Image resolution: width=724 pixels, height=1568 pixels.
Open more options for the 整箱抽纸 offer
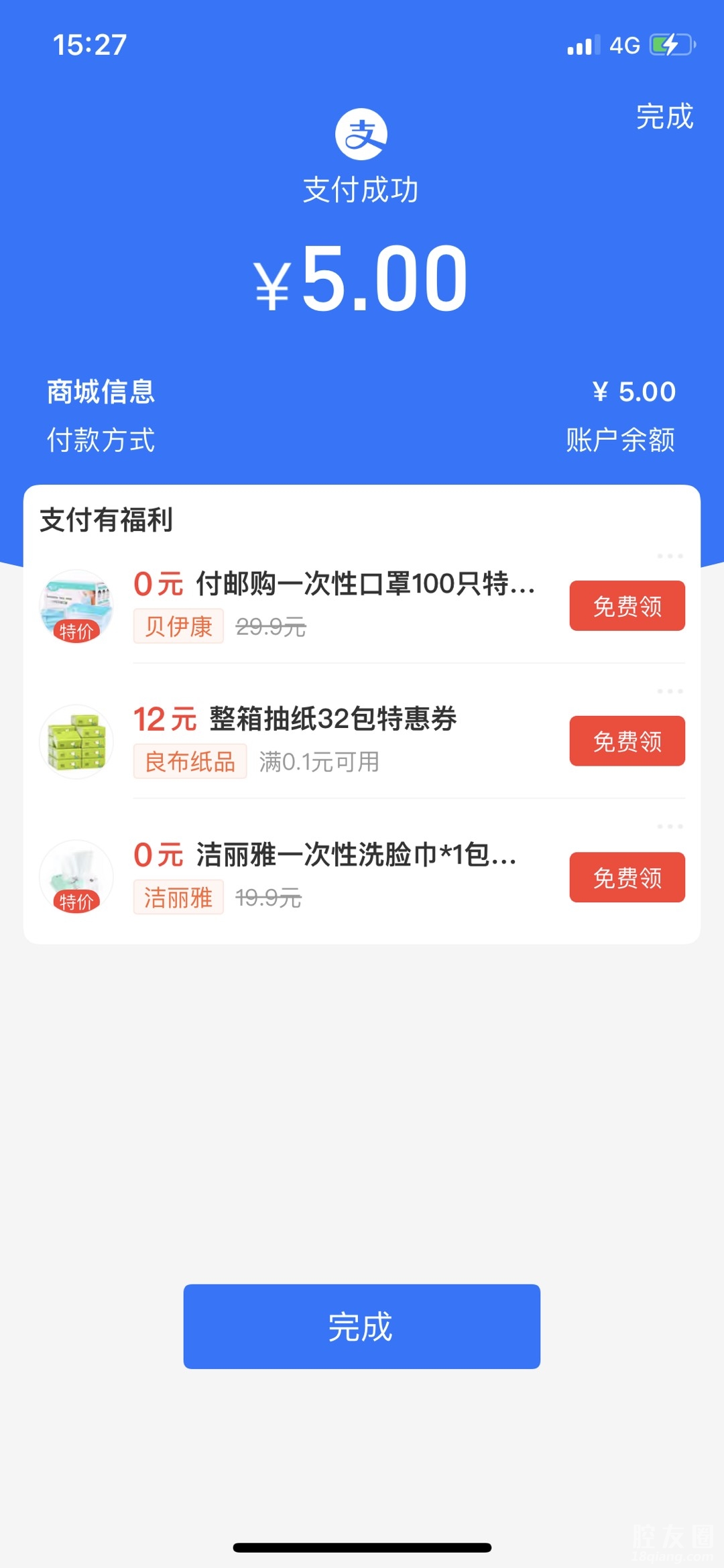coord(670,691)
